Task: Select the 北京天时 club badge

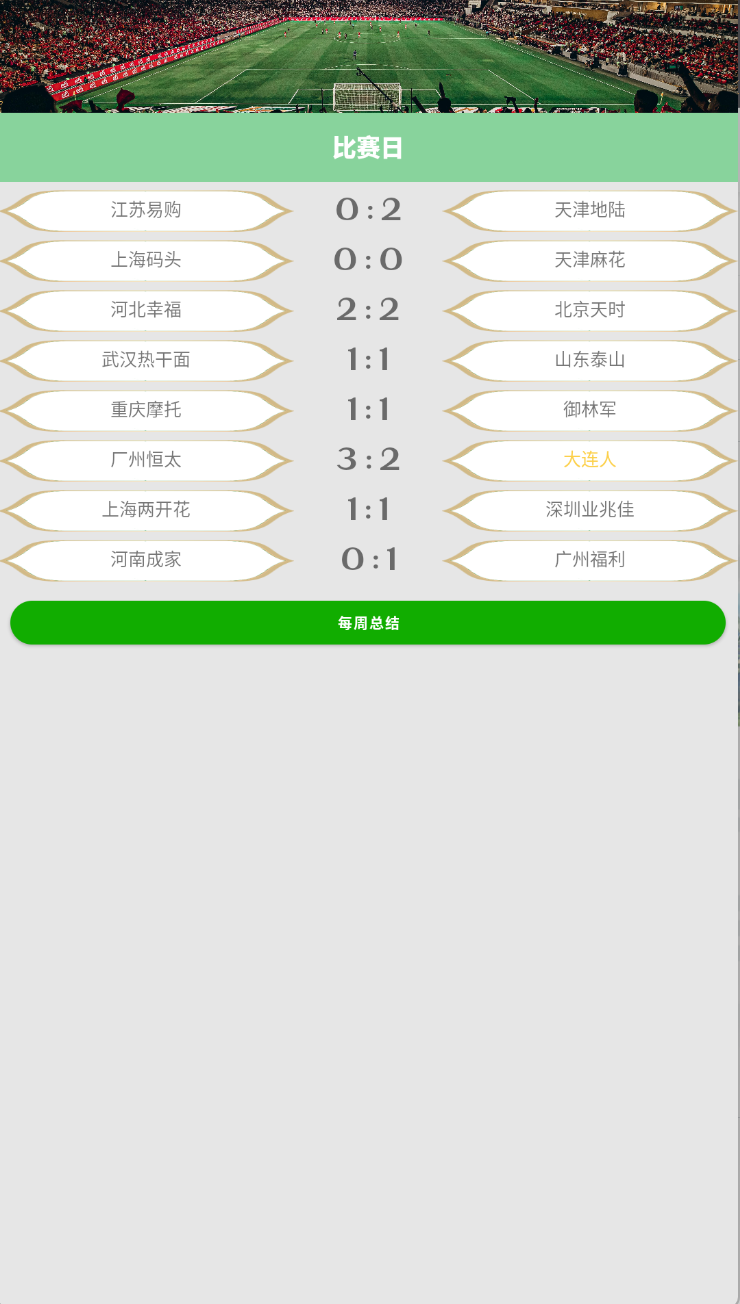Action: (x=588, y=310)
